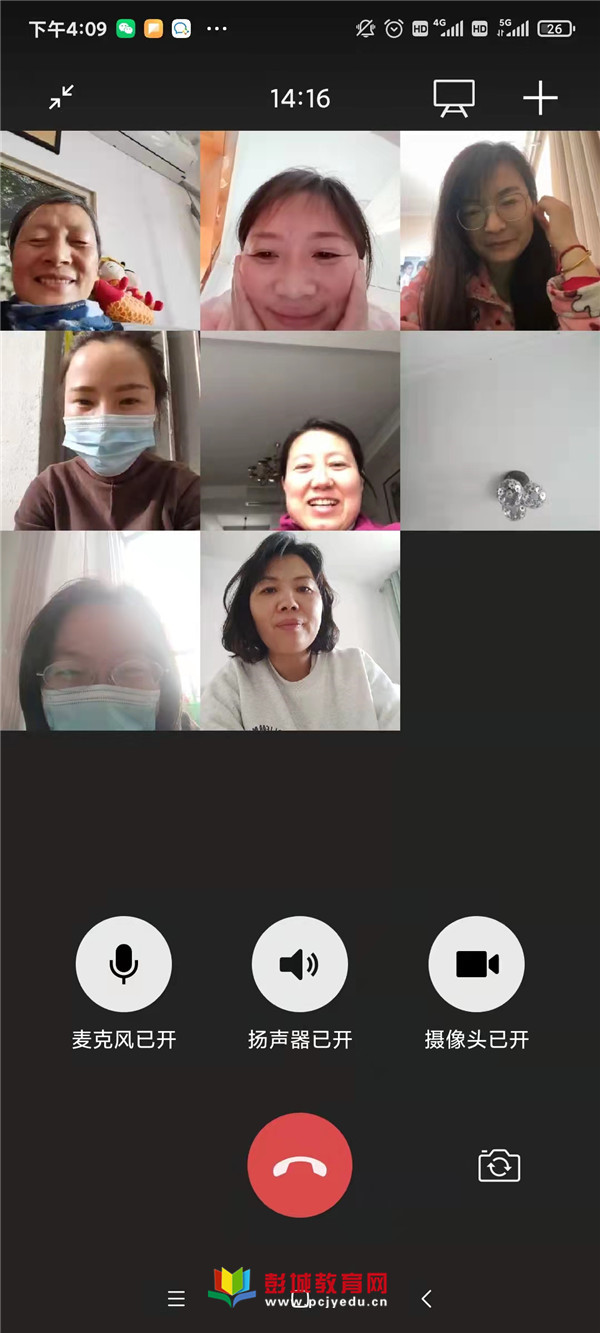Add more participants with the plus icon
The width and height of the screenshot is (600, 1333).
click(x=540, y=97)
